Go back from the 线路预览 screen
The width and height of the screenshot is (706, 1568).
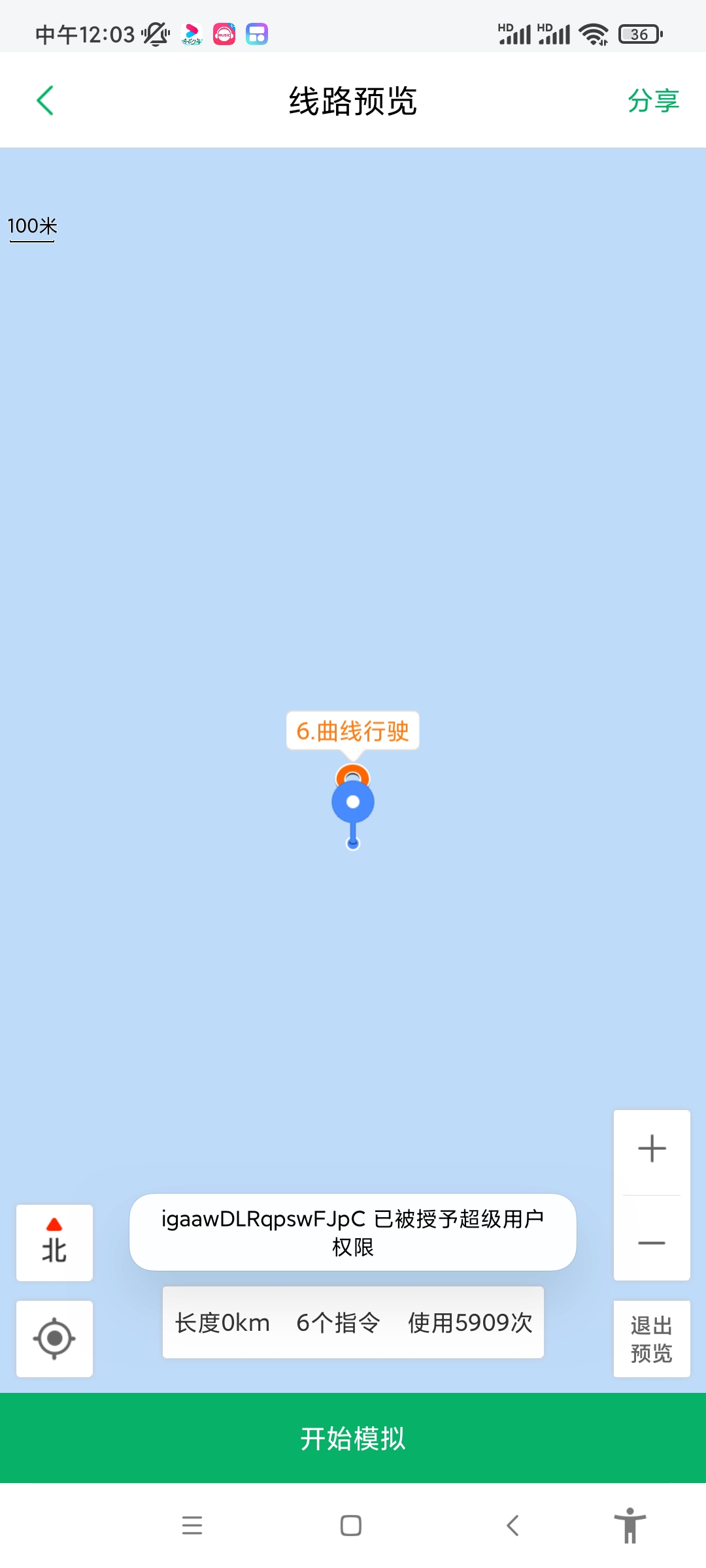click(45, 101)
